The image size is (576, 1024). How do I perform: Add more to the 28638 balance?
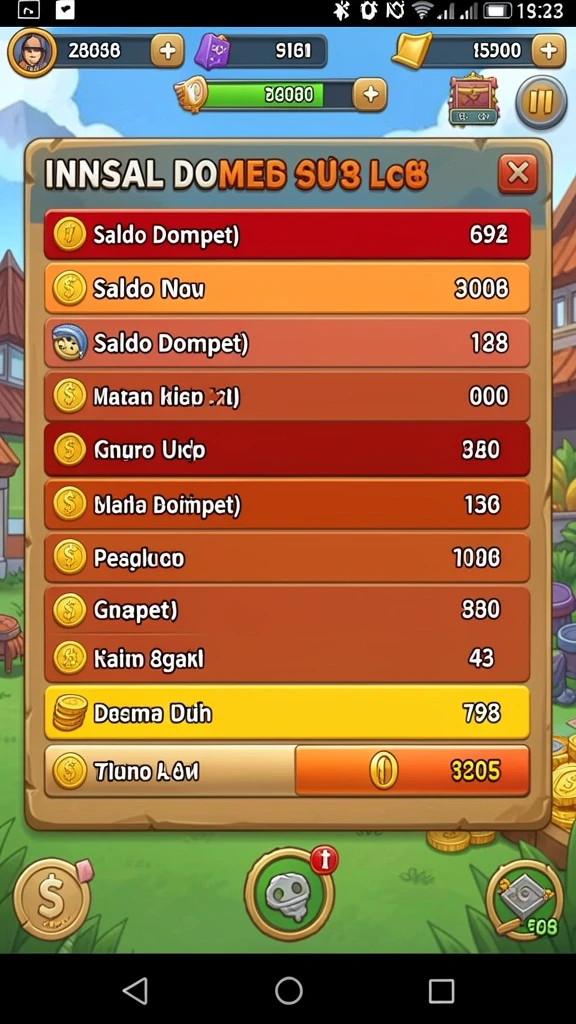[167, 51]
